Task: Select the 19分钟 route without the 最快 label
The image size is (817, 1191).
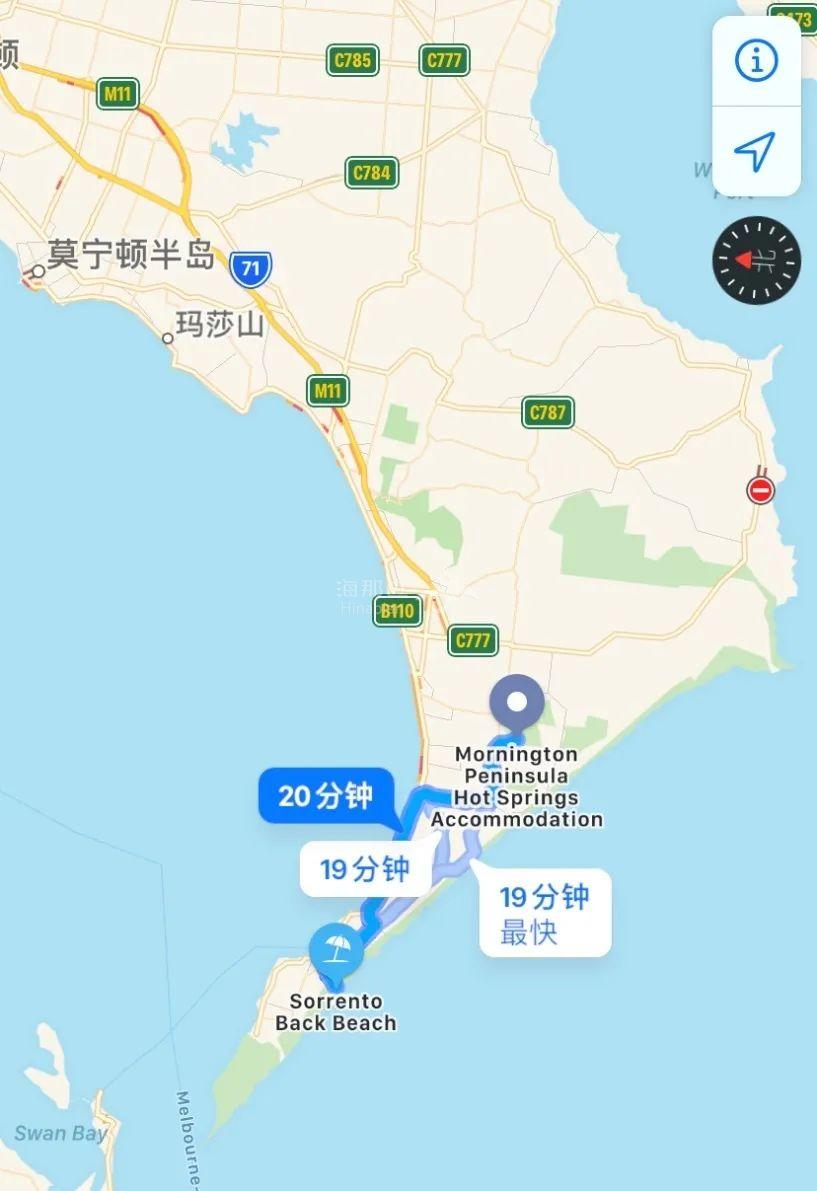Action: click(365, 869)
